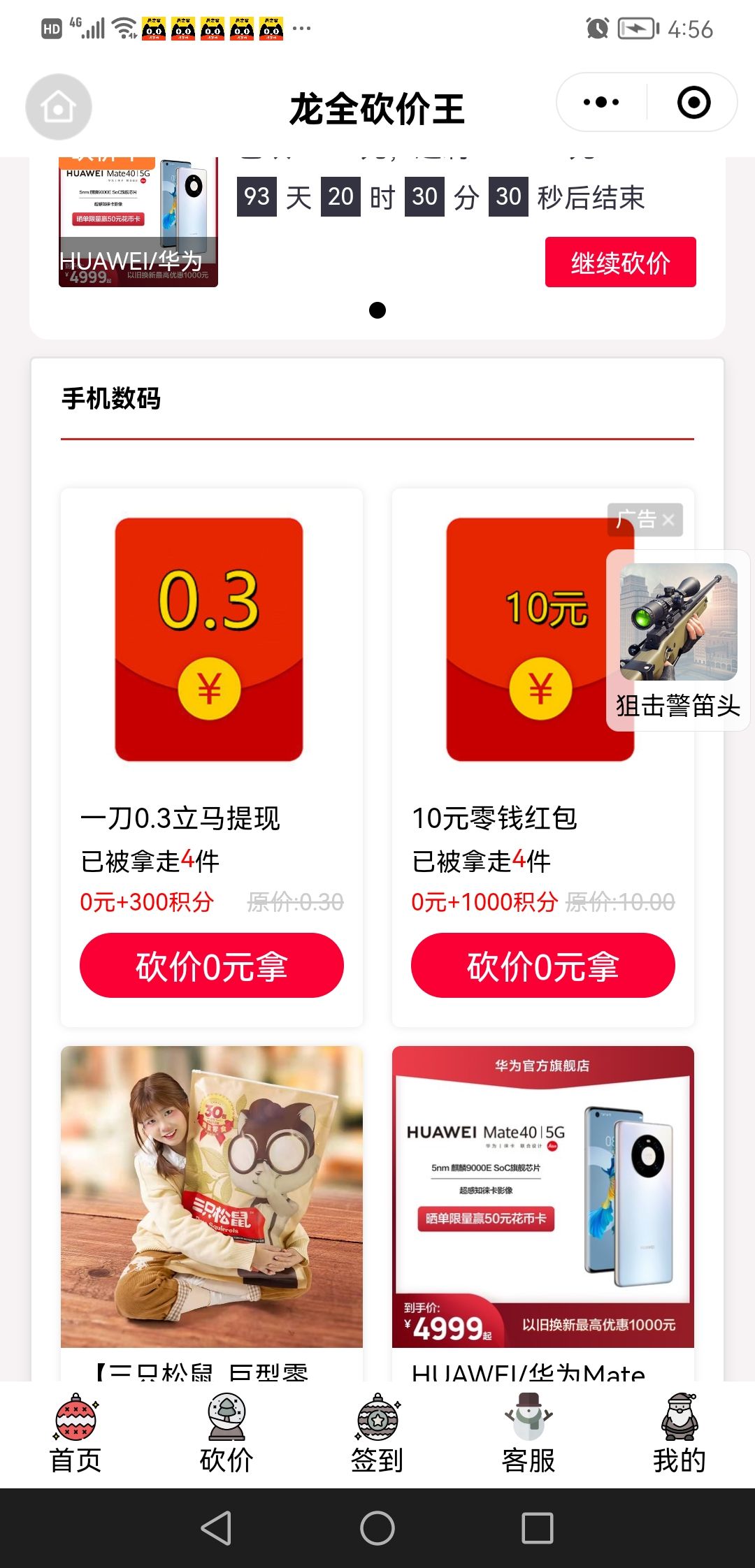Open the 签到 check-in tab

(x=377, y=1432)
